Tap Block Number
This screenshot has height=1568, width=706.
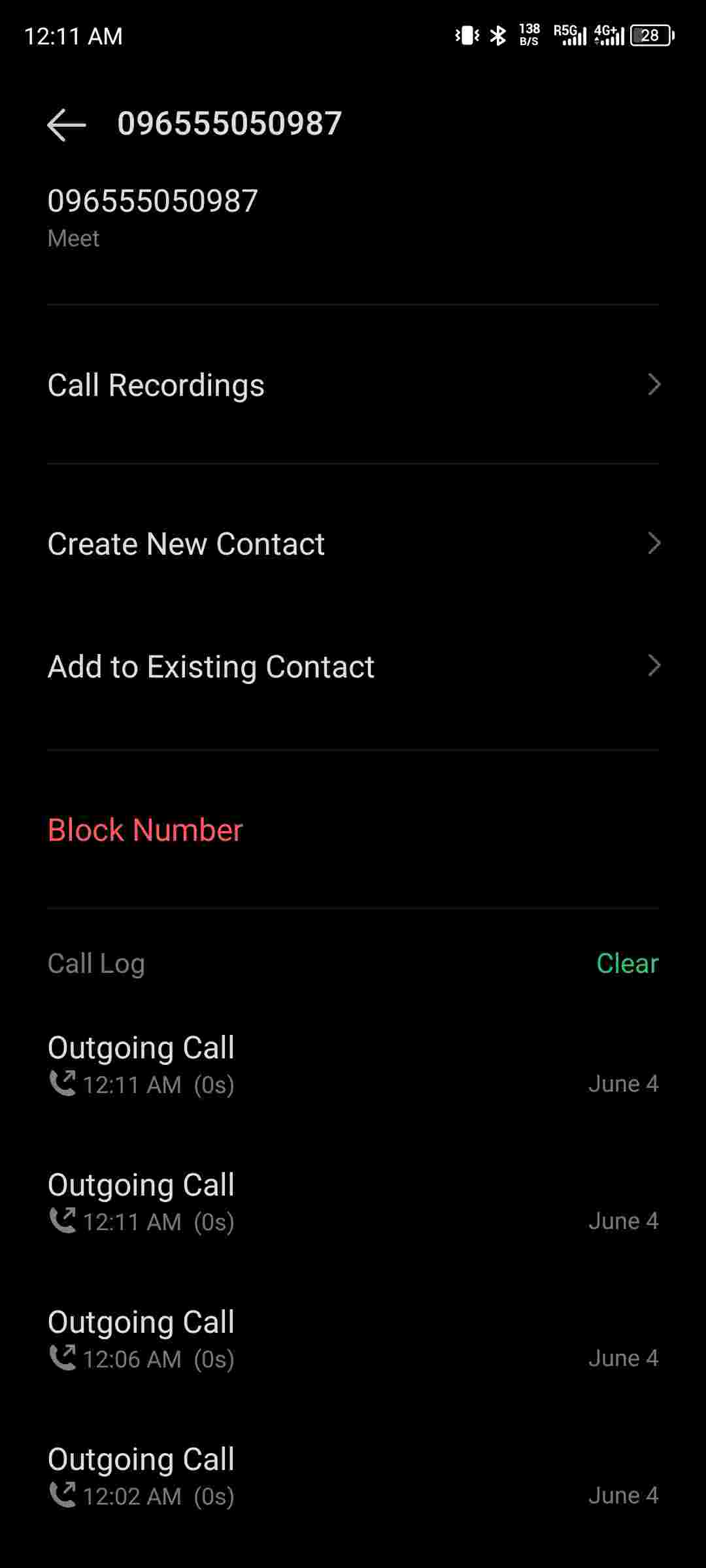pos(145,830)
